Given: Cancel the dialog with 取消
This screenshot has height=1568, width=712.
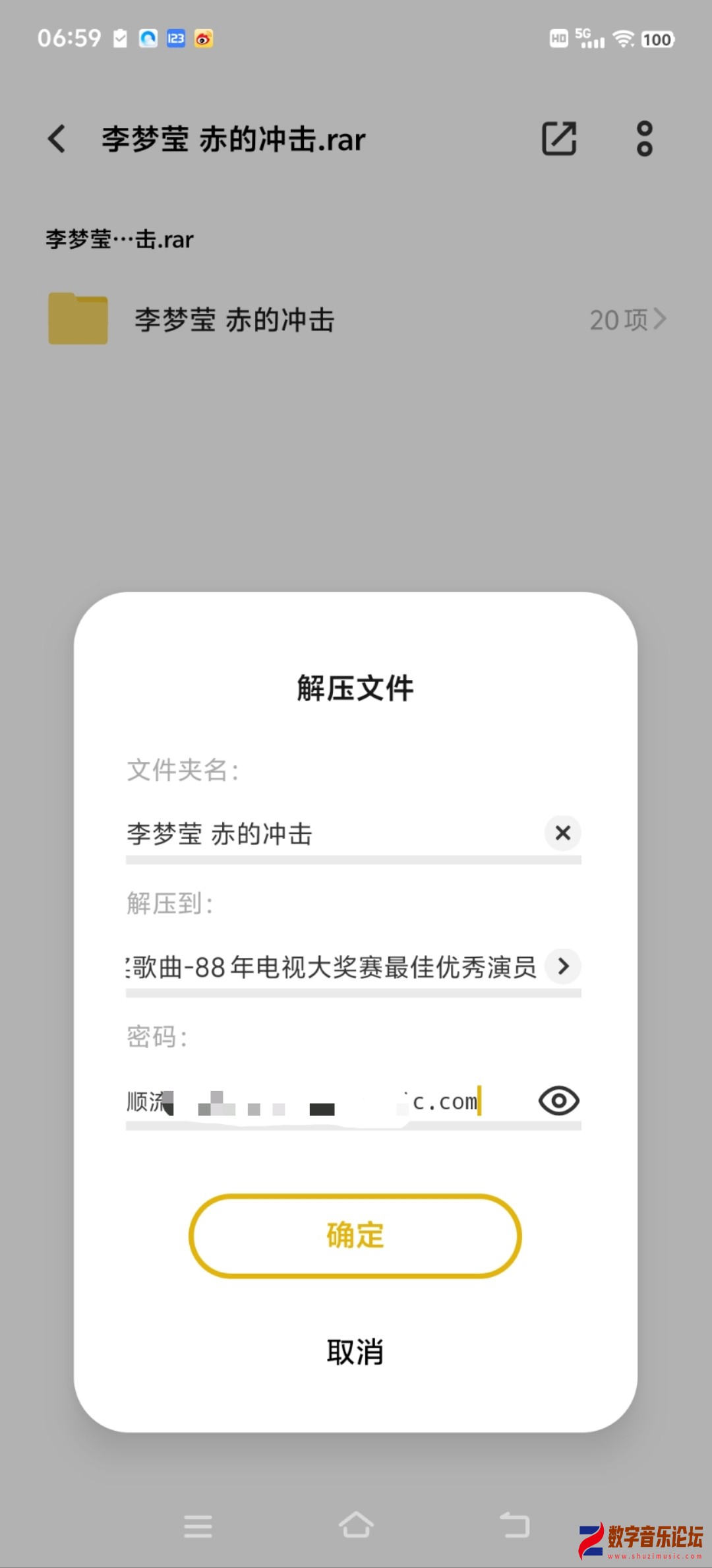Looking at the screenshot, I should click(x=355, y=1352).
